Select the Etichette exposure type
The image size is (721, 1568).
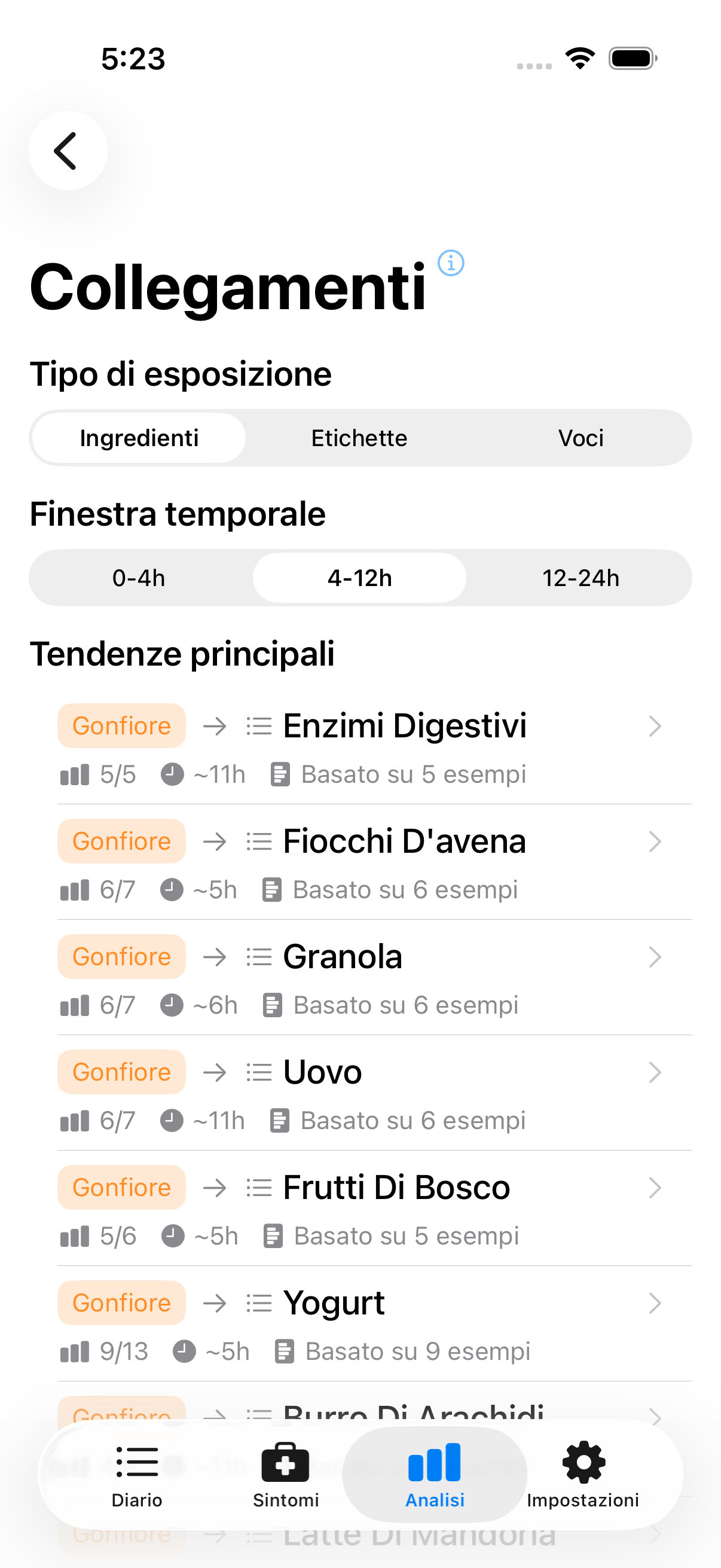[x=359, y=437]
